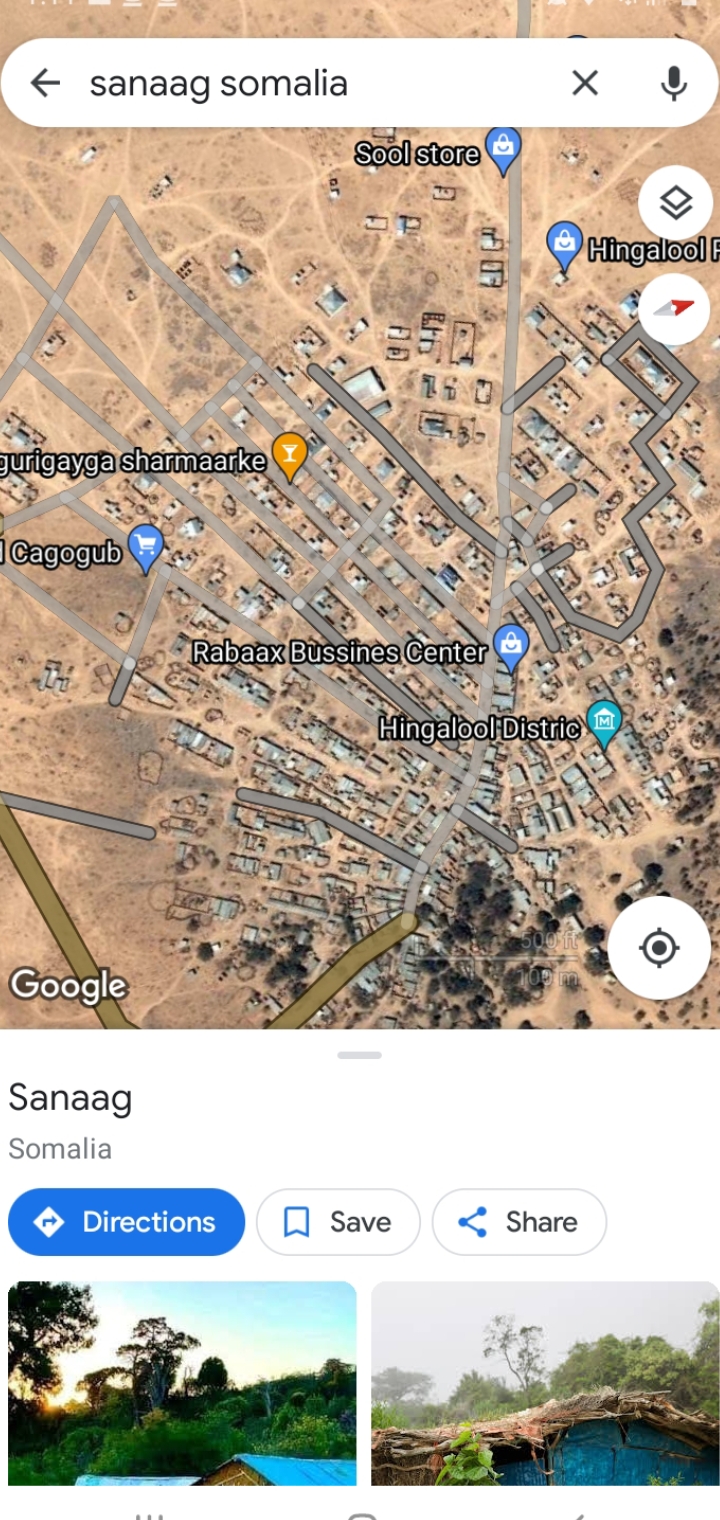Go back from the search results
This screenshot has height=1520, width=720.
click(45, 83)
